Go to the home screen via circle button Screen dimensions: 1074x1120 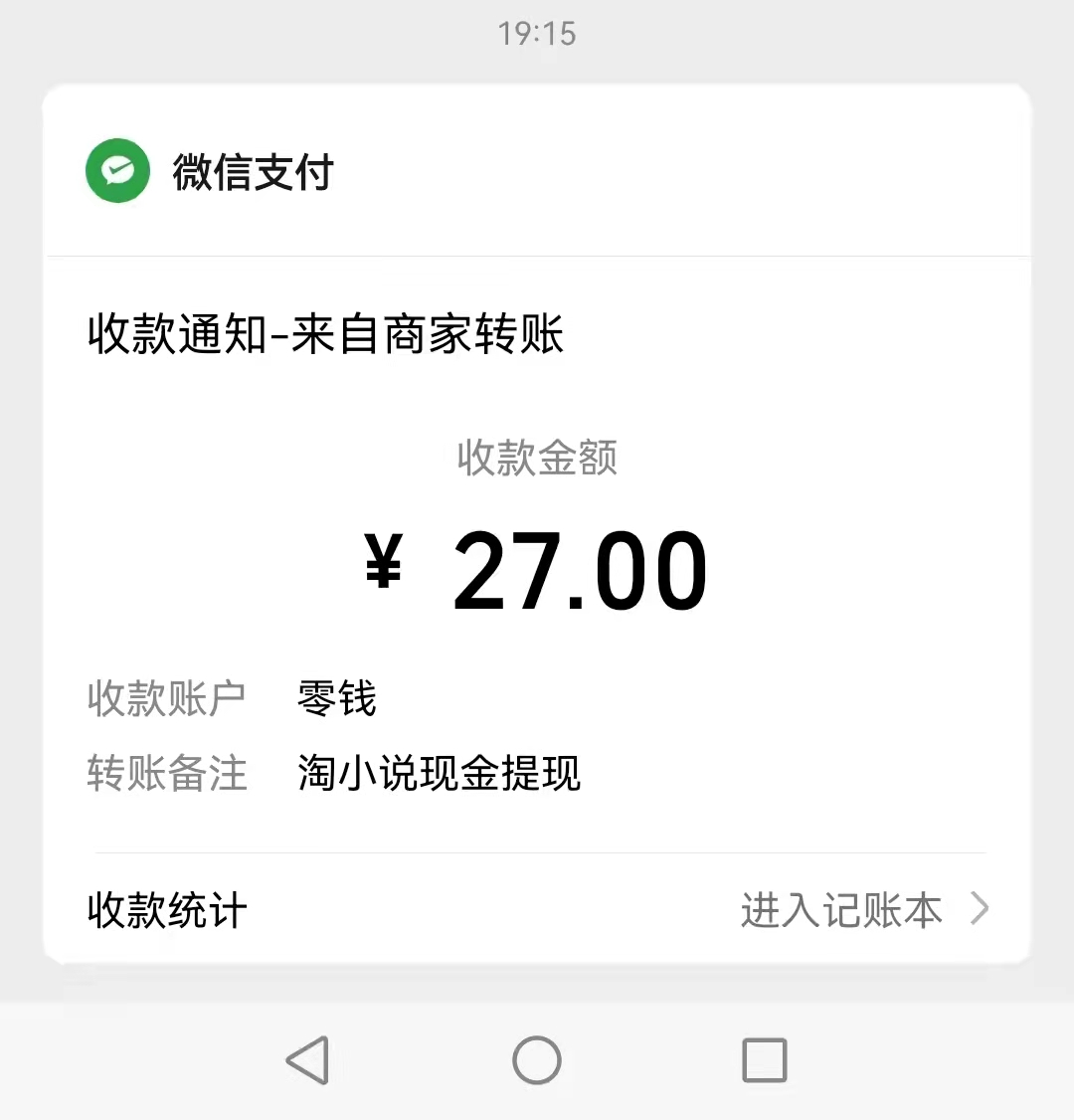537,1060
